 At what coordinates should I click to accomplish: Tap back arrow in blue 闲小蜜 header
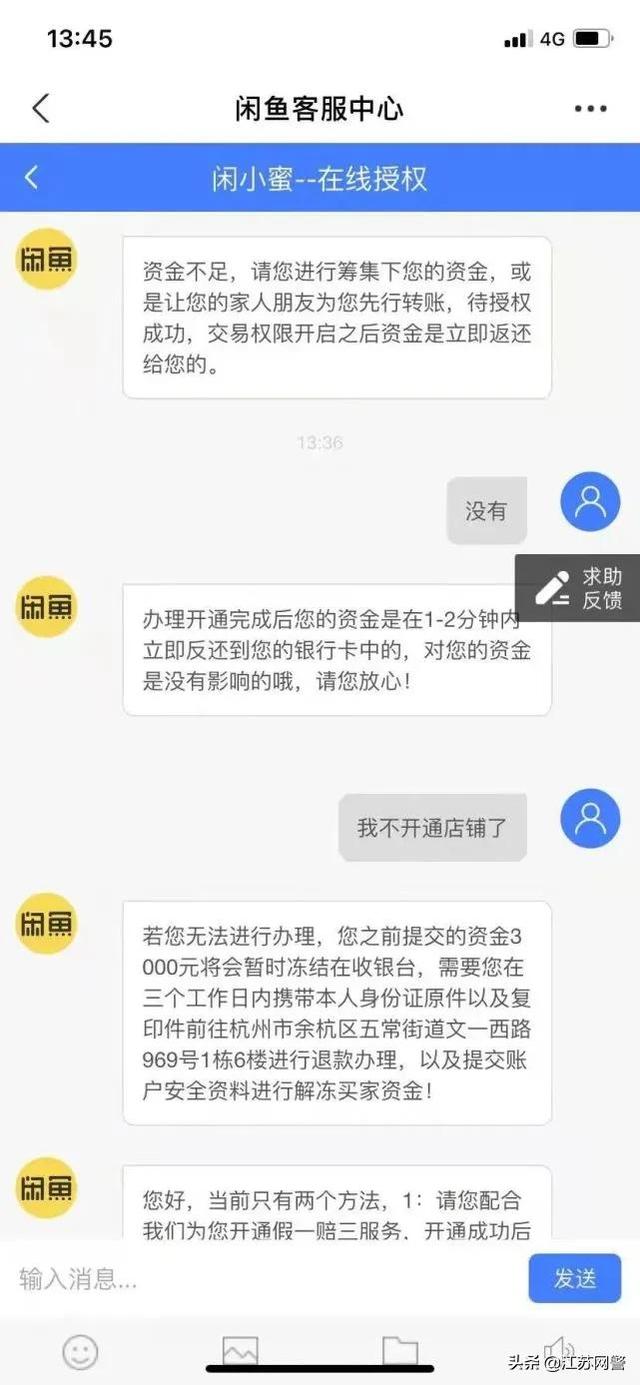pos(31,178)
